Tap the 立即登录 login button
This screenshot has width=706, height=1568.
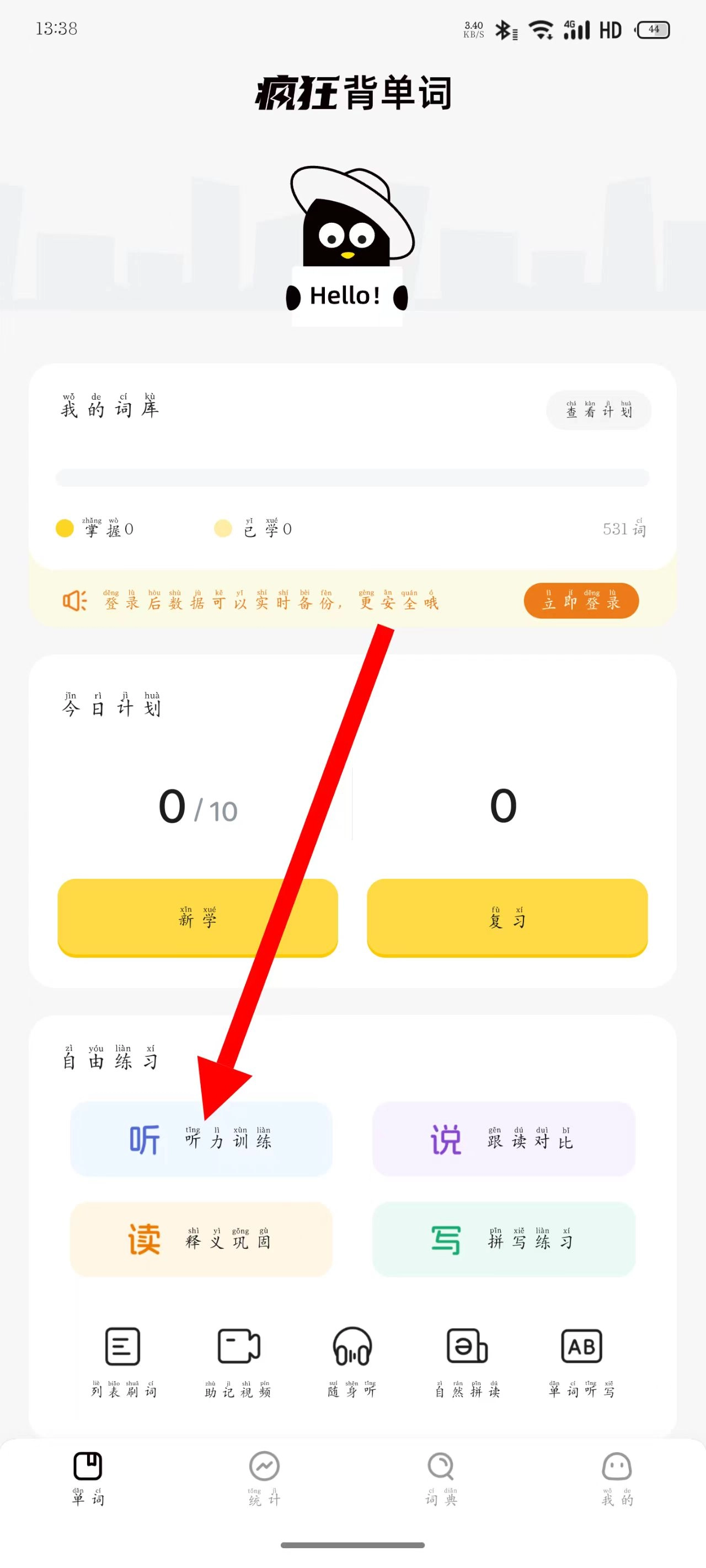580,601
